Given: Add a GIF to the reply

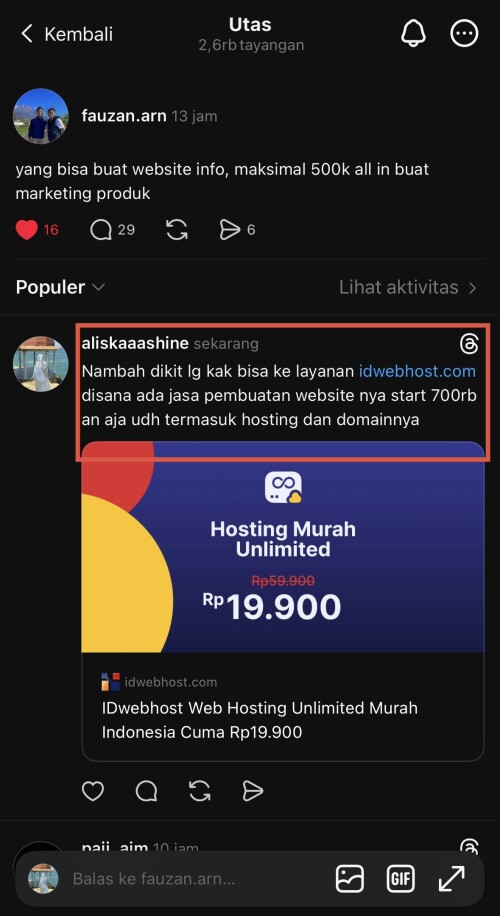Looking at the screenshot, I should pos(401,879).
